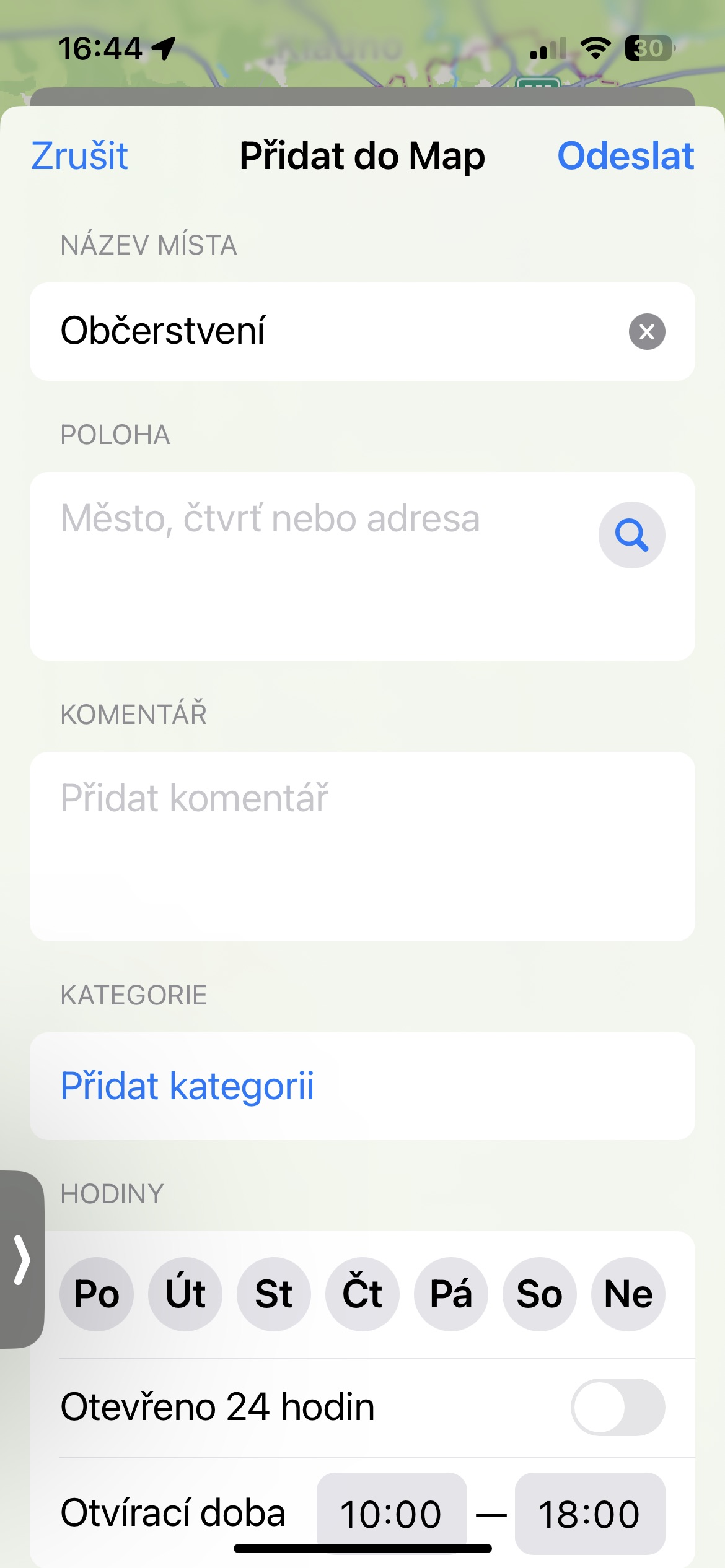Select the So day chip
The height and width of the screenshot is (1568, 725).
(x=540, y=1294)
